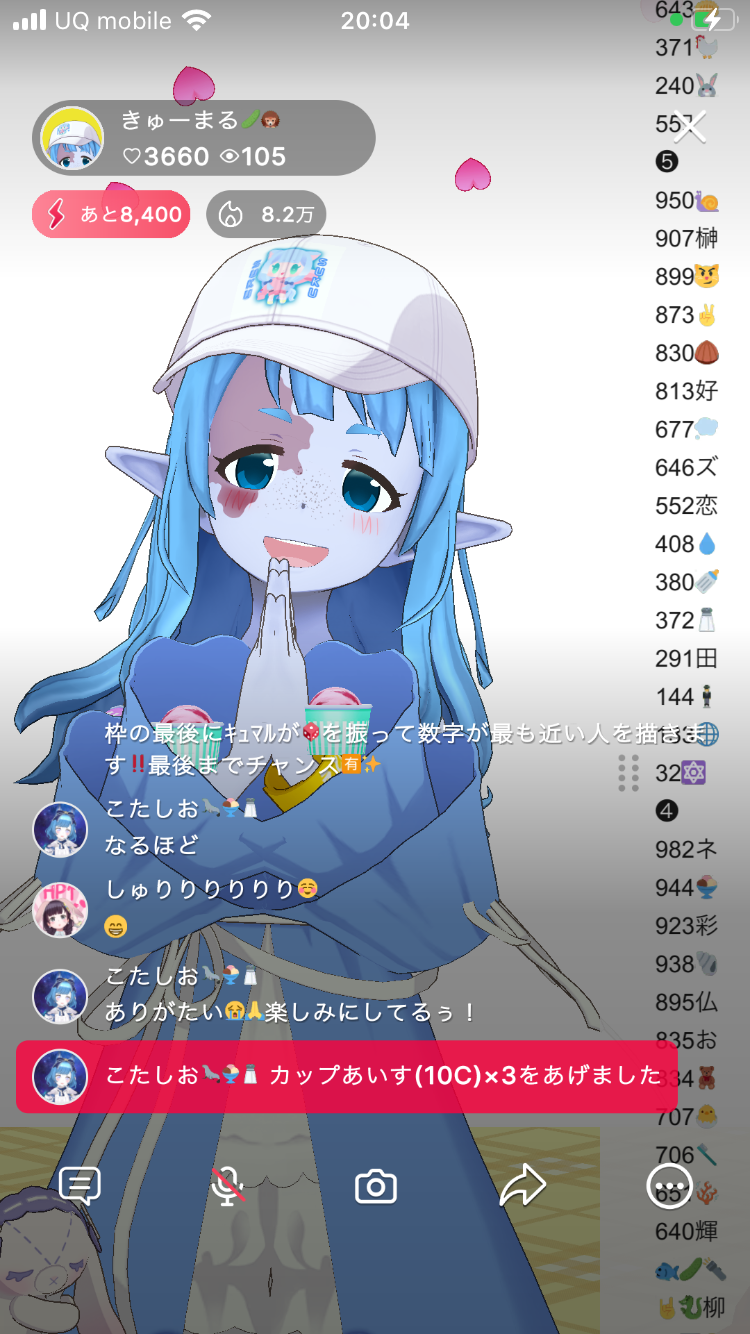Tap the あと8,400 energy badge

tap(111, 214)
